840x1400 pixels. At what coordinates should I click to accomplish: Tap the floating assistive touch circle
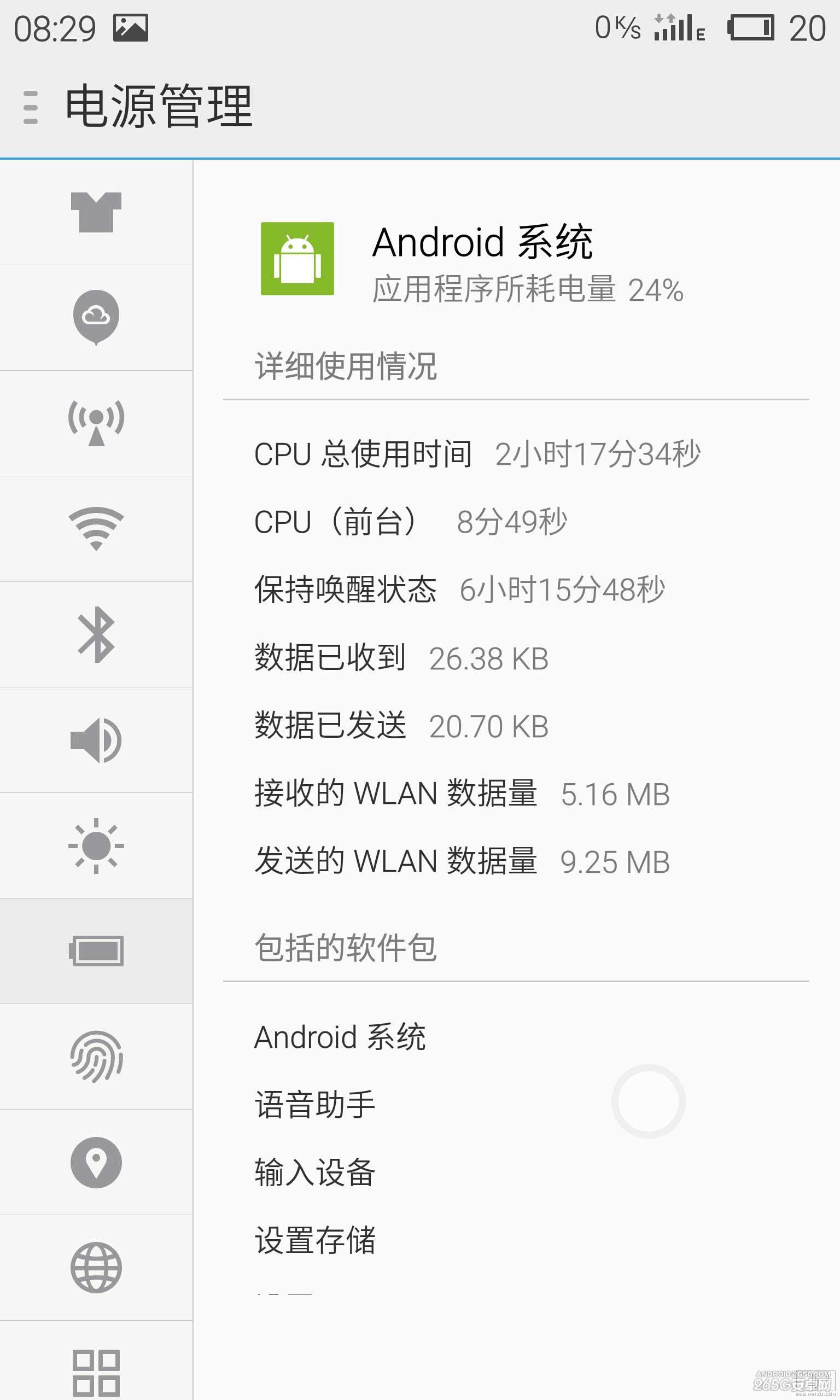click(x=648, y=1101)
